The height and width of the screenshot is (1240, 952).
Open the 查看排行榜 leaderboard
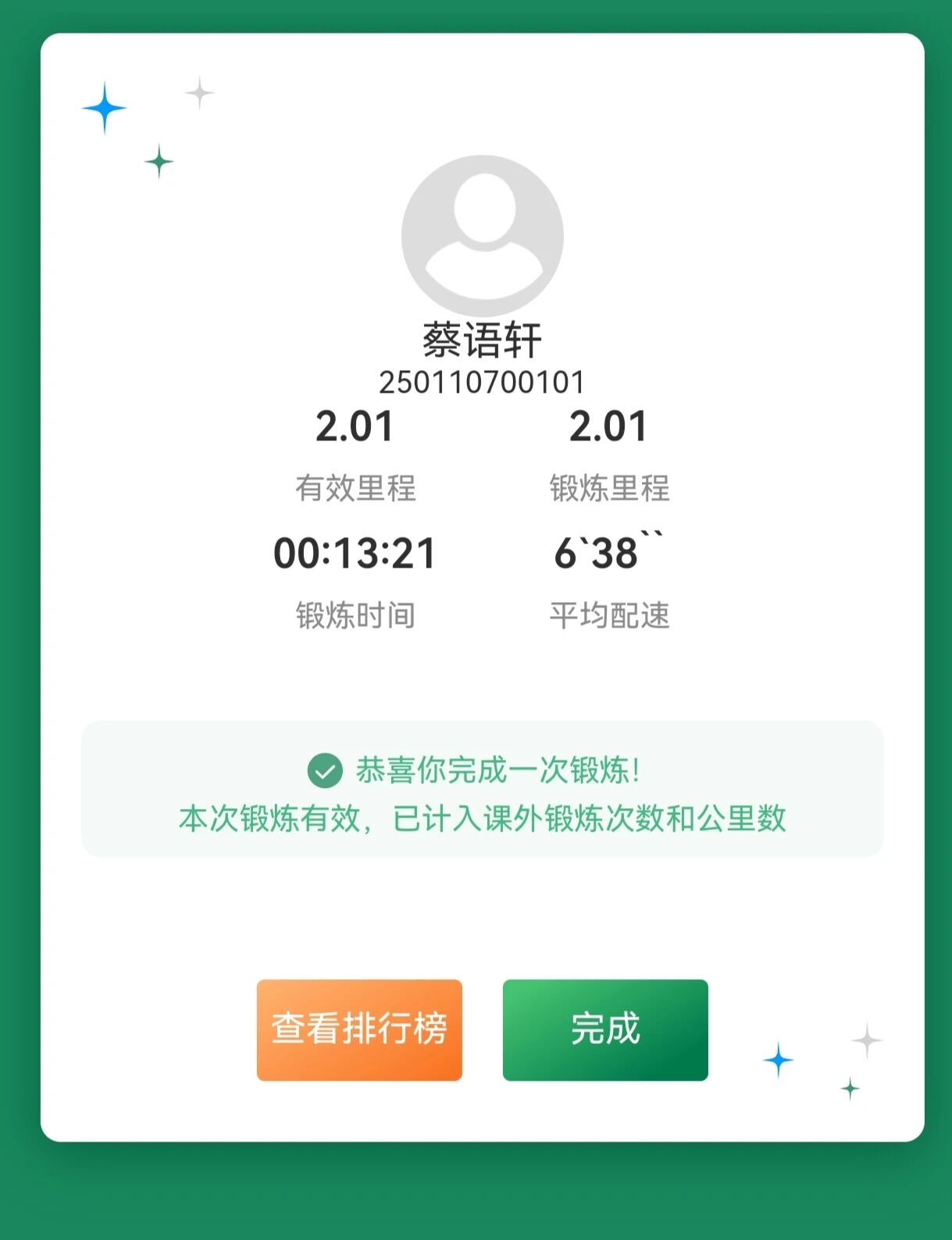[x=359, y=1029]
